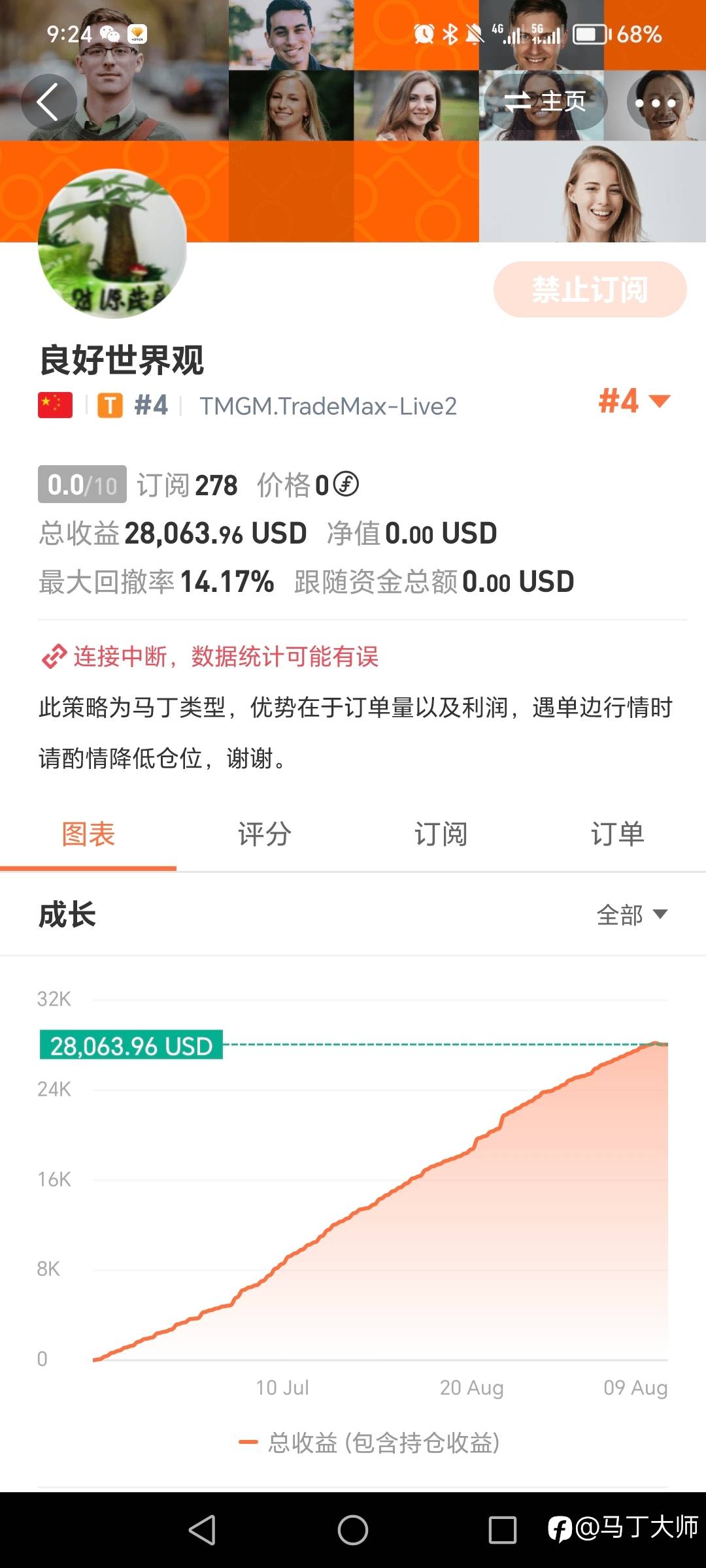Switch to the 评分 tab

pyautogui.click(x=265, y=834)
